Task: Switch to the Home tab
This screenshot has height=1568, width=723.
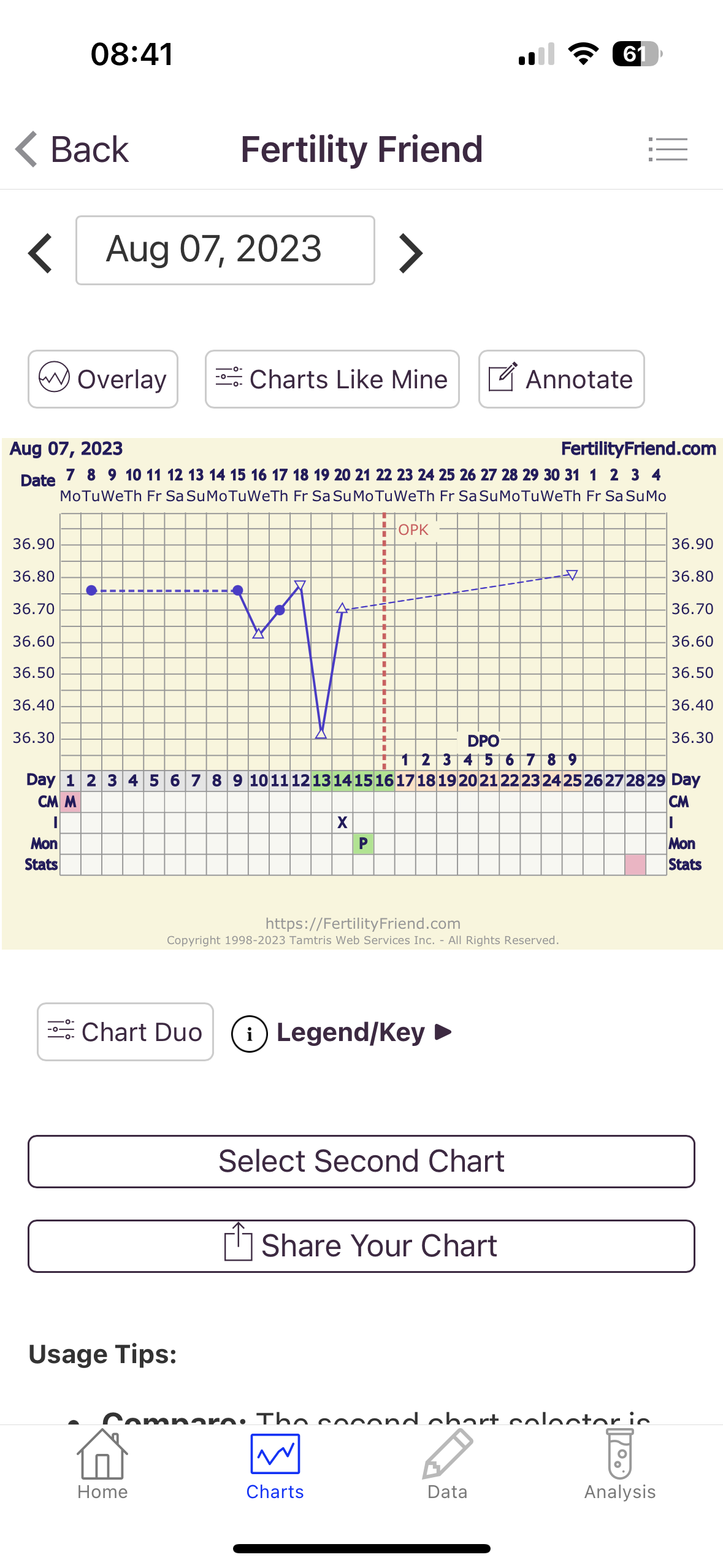Action: click(102, 1466)
